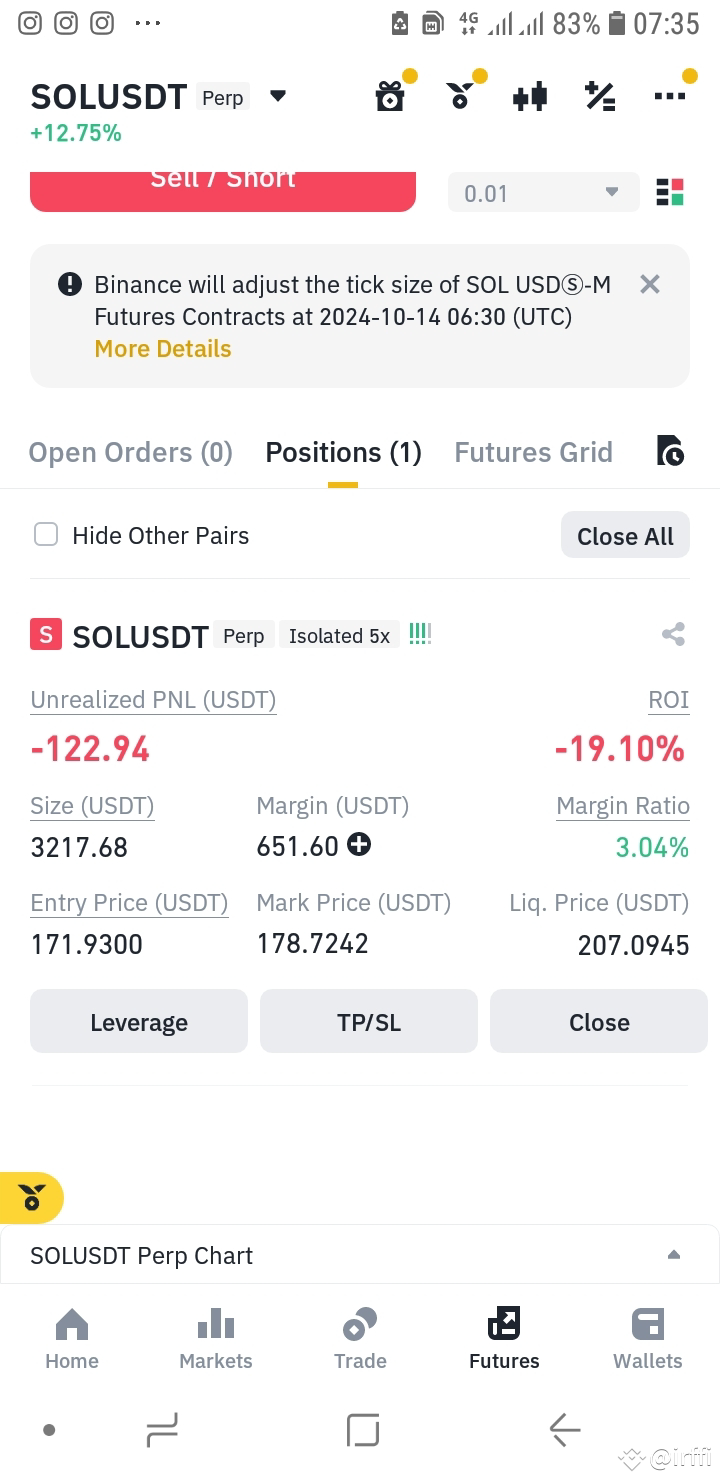Enable the Hide Other Pairs checkbox
The height and width of the screenshot is (1480, 720).
tap(46, 535)
